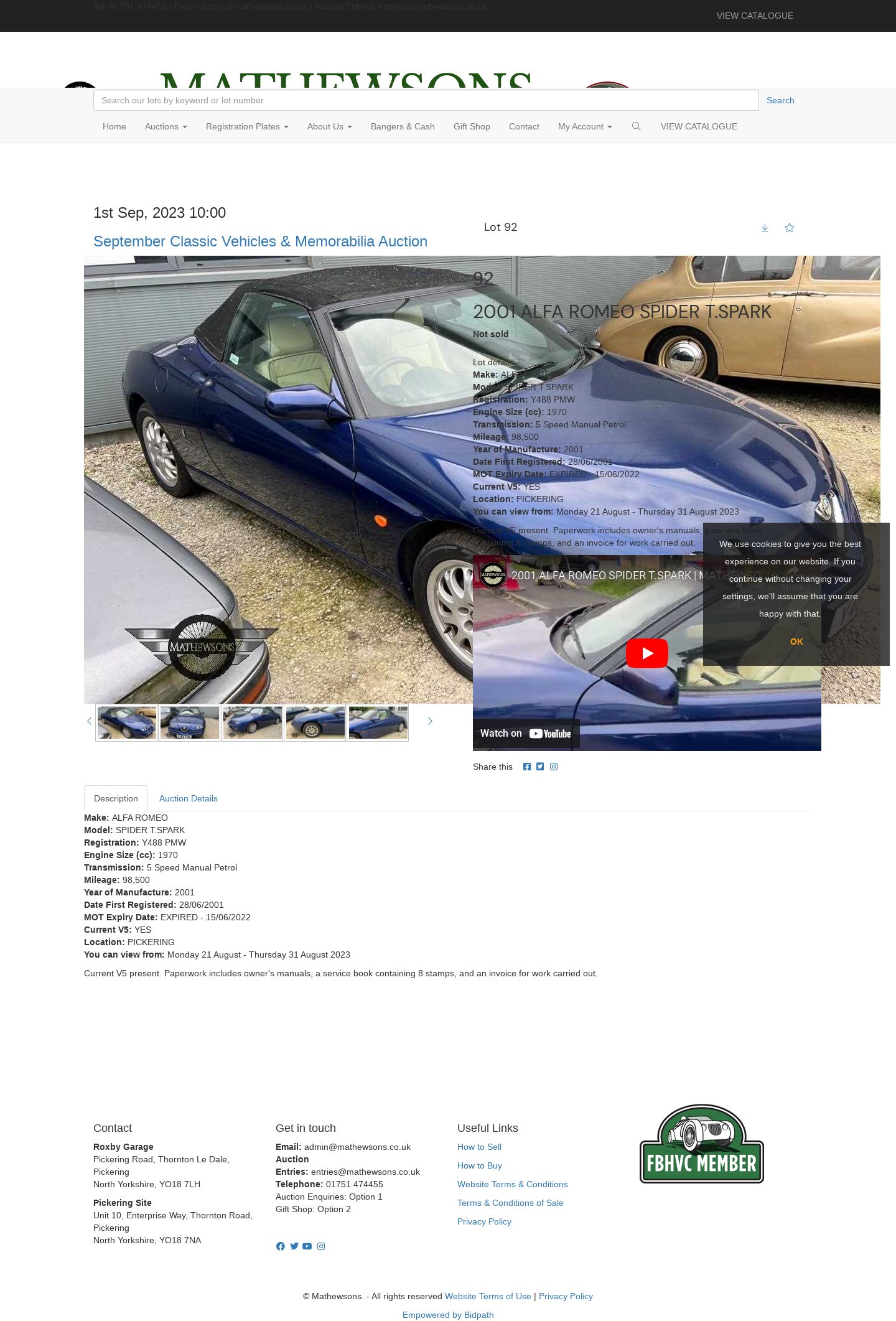The height and width of the screenshot is (1321, 896).
Task: Play the Alfa Romeo Spider YouTube video
Action: (646, 653)
